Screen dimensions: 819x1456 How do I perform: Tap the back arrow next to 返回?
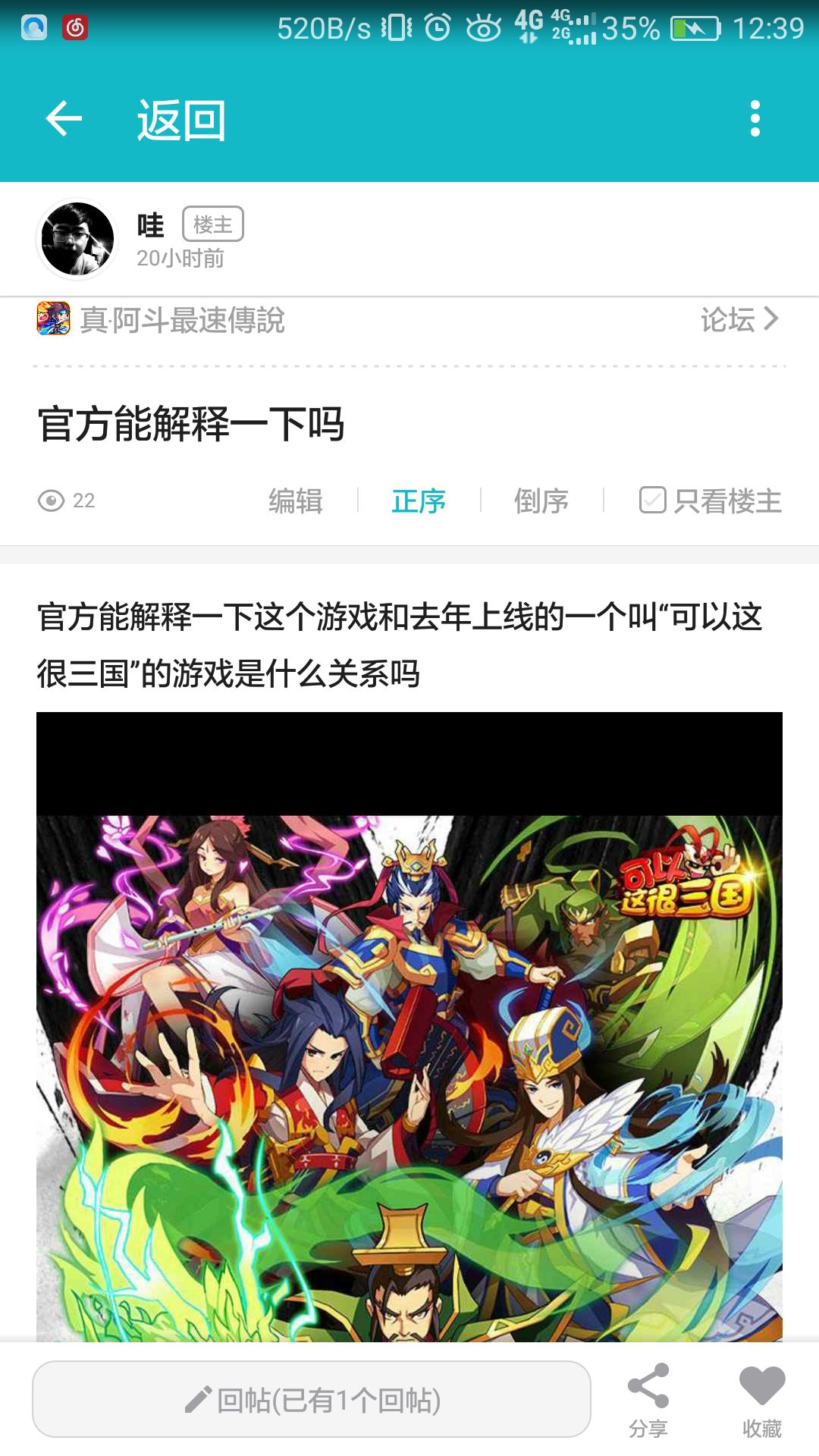(x=64, y=119)
